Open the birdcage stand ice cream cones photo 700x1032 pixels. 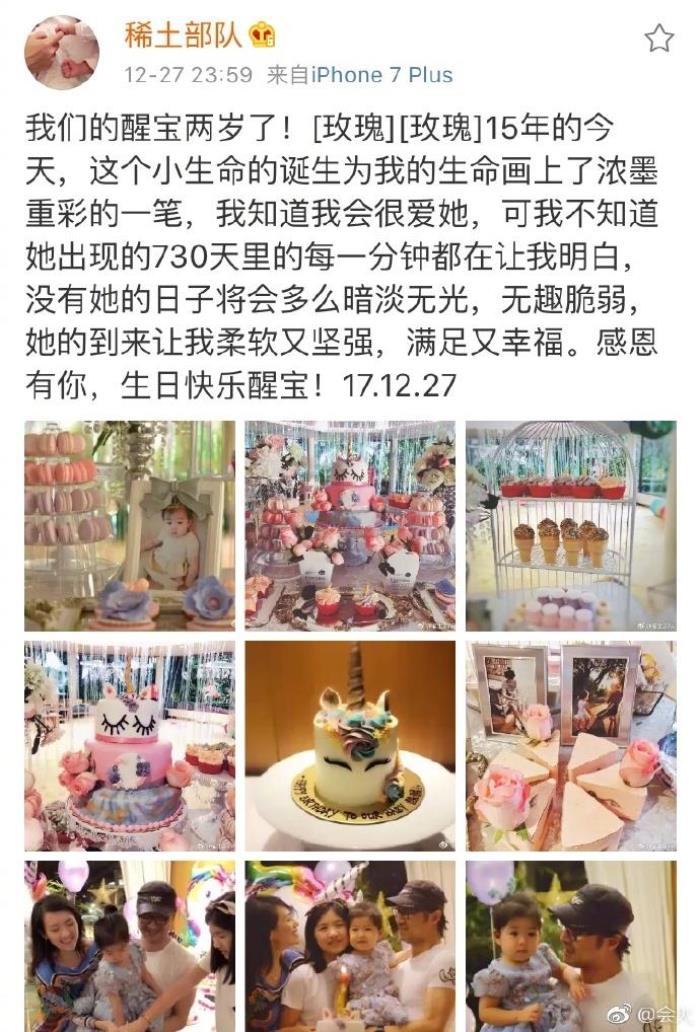point(570,525)
